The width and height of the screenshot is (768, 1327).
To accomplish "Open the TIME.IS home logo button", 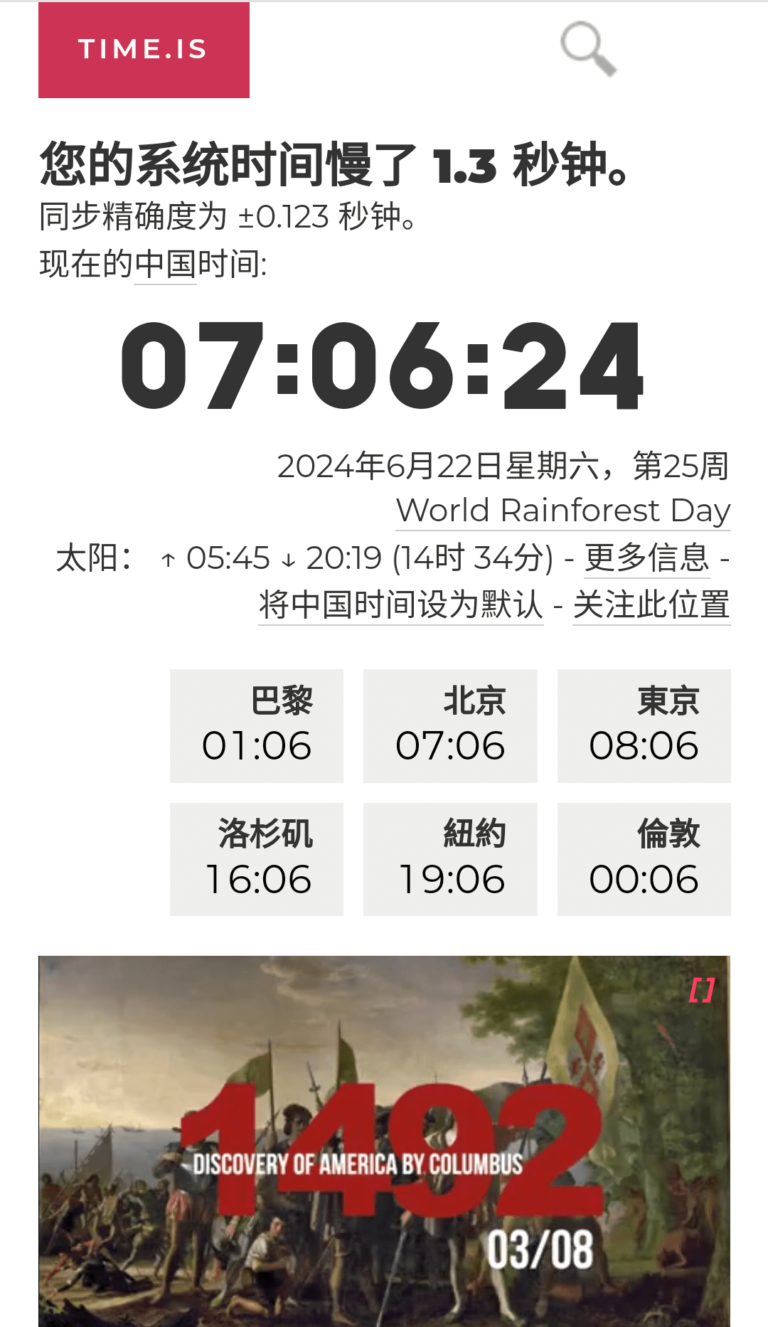I will point(143,50).
